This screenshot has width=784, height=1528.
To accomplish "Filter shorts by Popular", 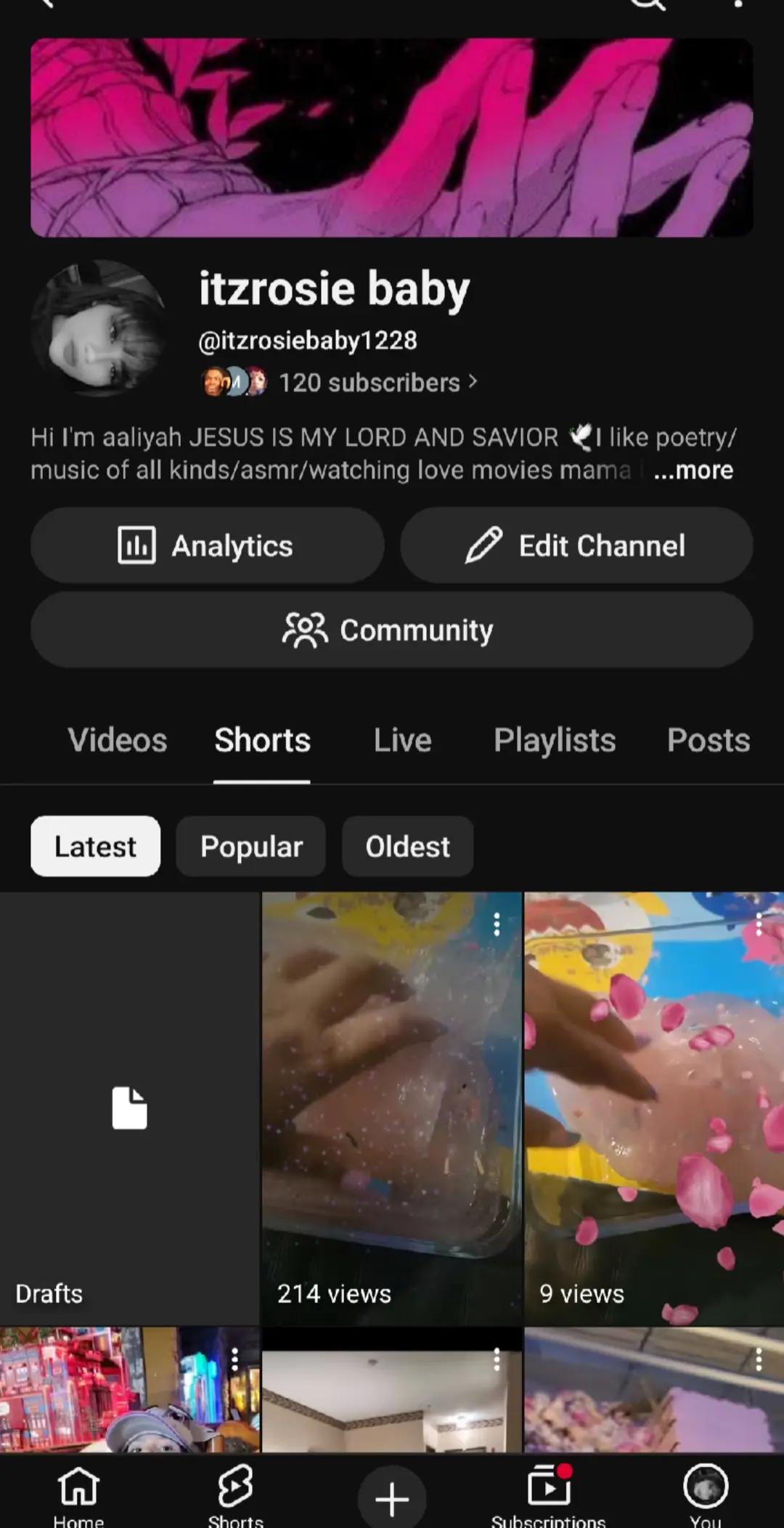I will [251, 846].
